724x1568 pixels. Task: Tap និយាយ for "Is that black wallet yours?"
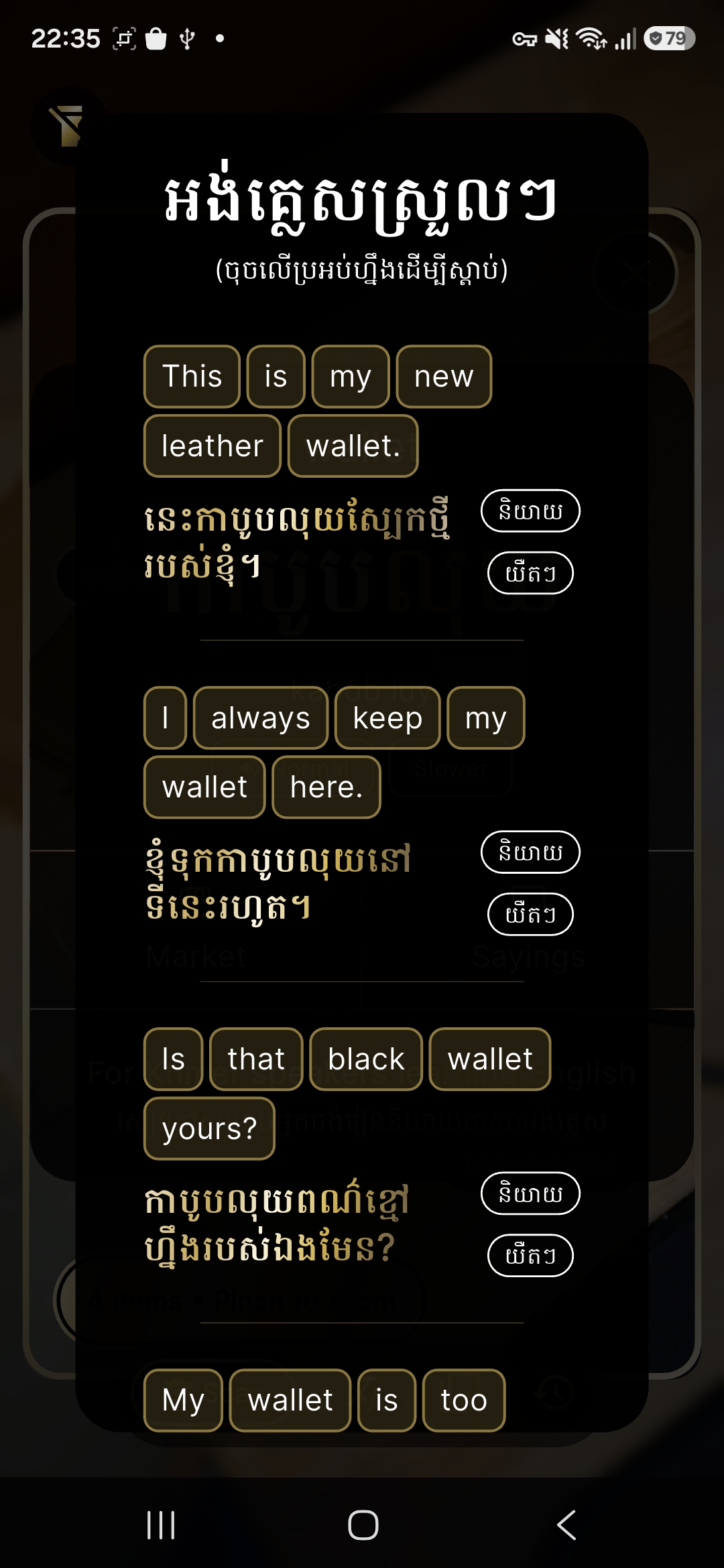[x=530, y=1193]
